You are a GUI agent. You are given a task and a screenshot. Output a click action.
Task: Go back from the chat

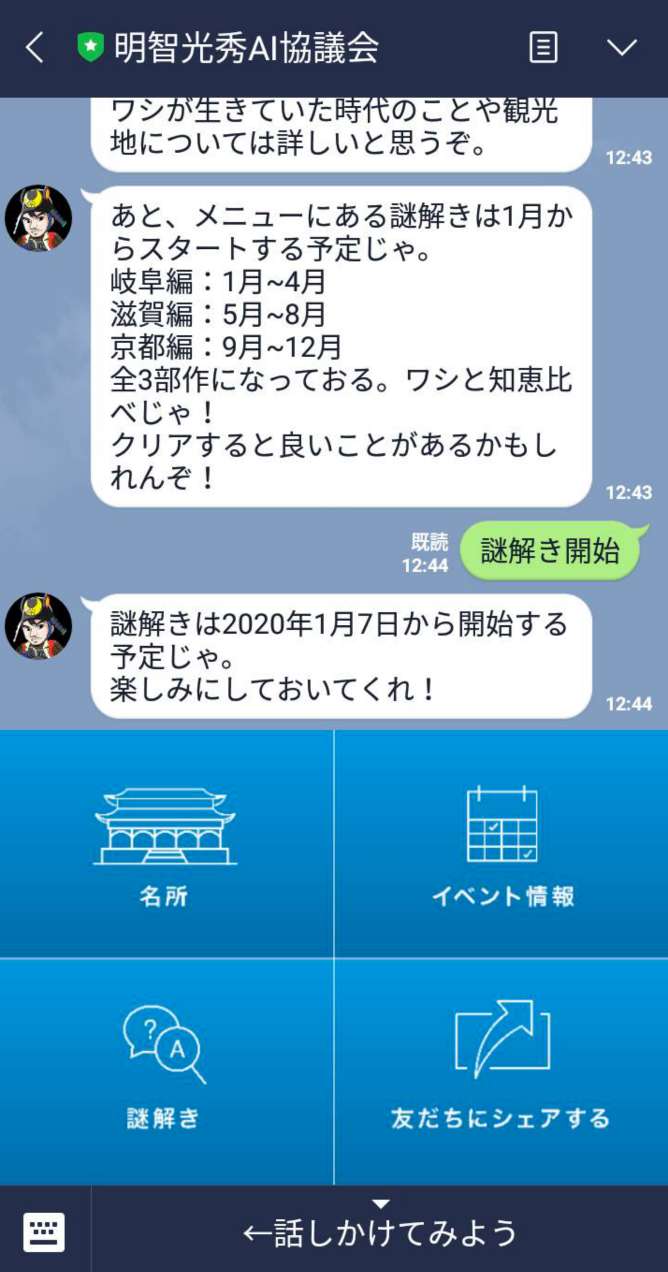35,48
